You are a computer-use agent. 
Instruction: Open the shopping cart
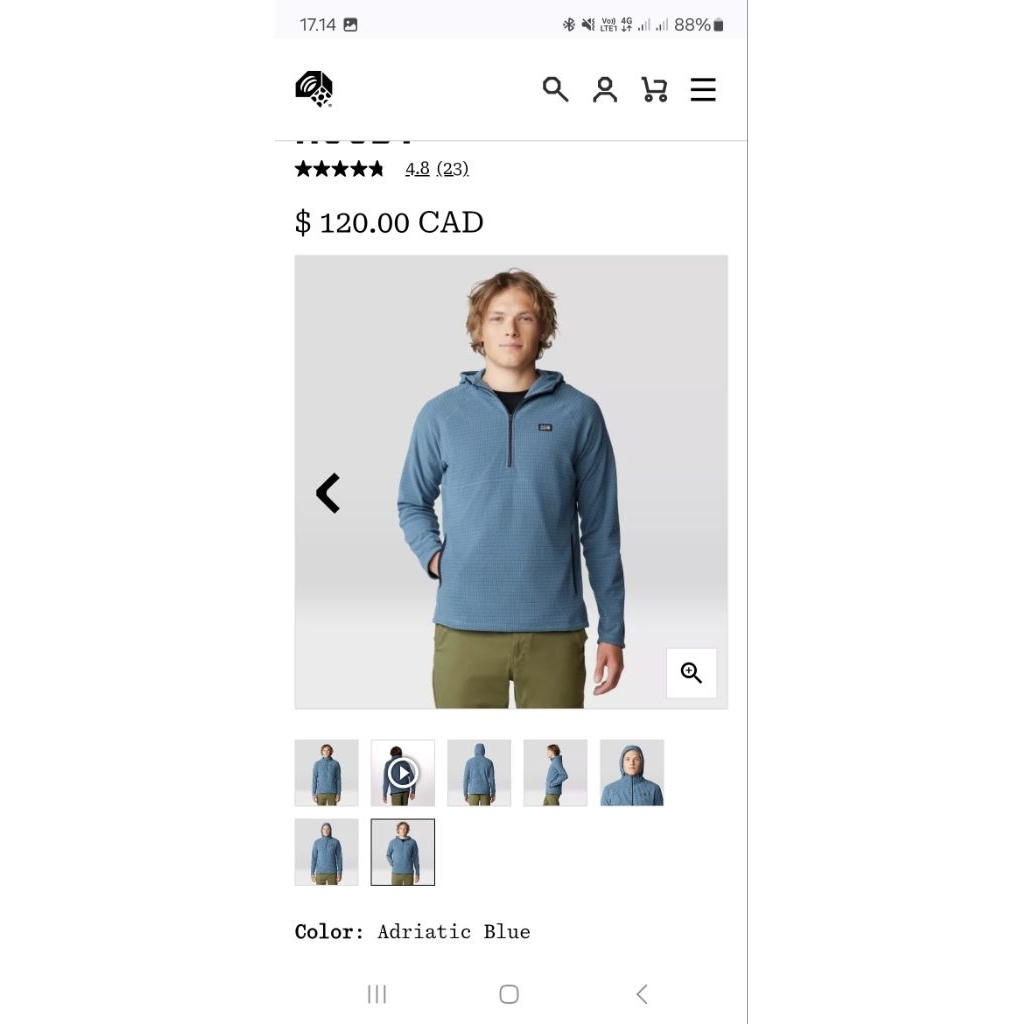click(654, 90)
